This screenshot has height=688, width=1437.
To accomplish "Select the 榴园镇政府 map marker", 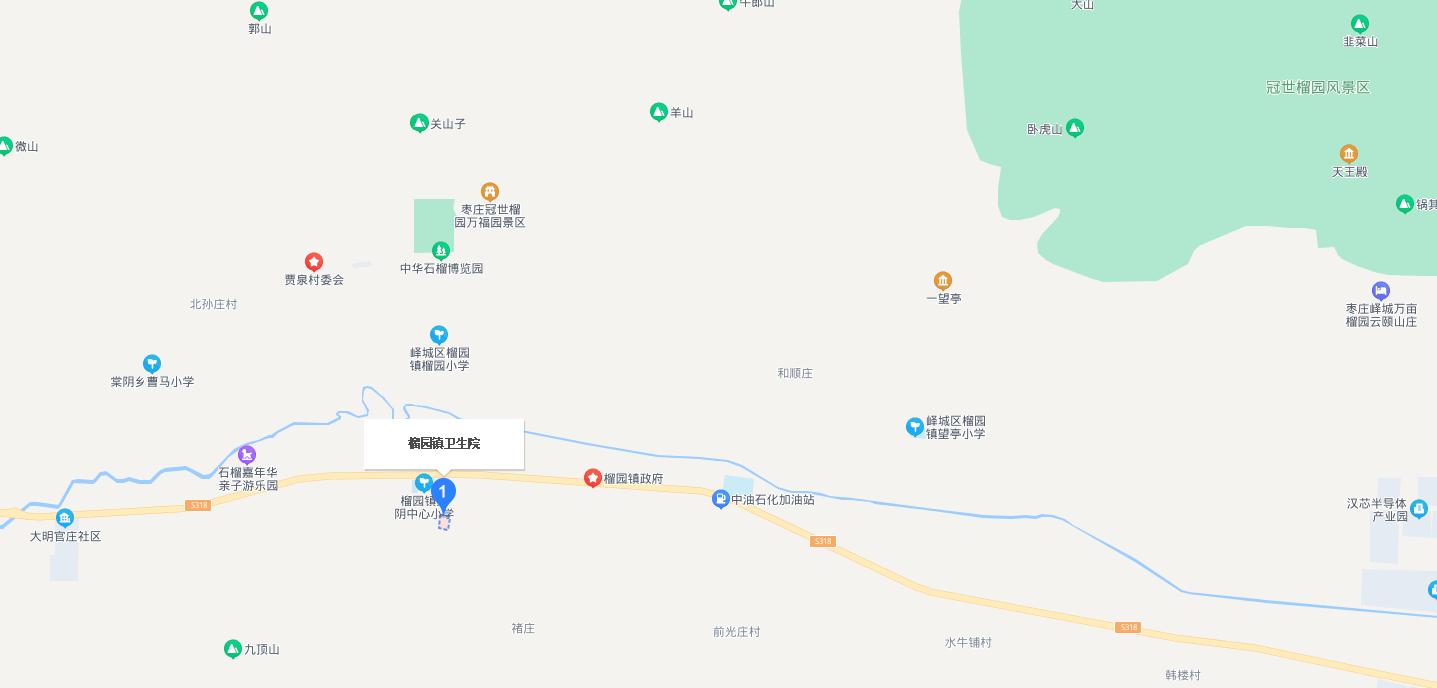I will pyautogui.click(x=593, y=479).
